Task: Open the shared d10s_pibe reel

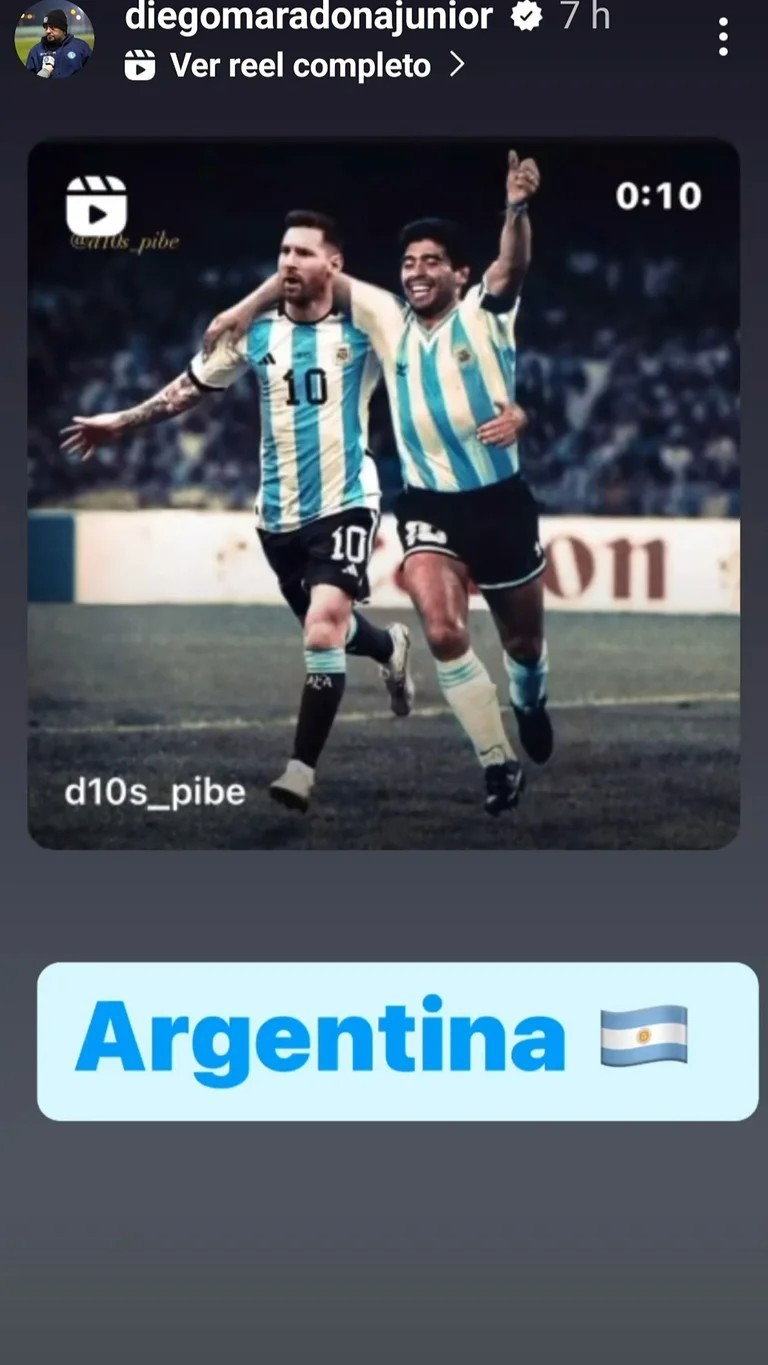Action: click(x=383, y=493)
